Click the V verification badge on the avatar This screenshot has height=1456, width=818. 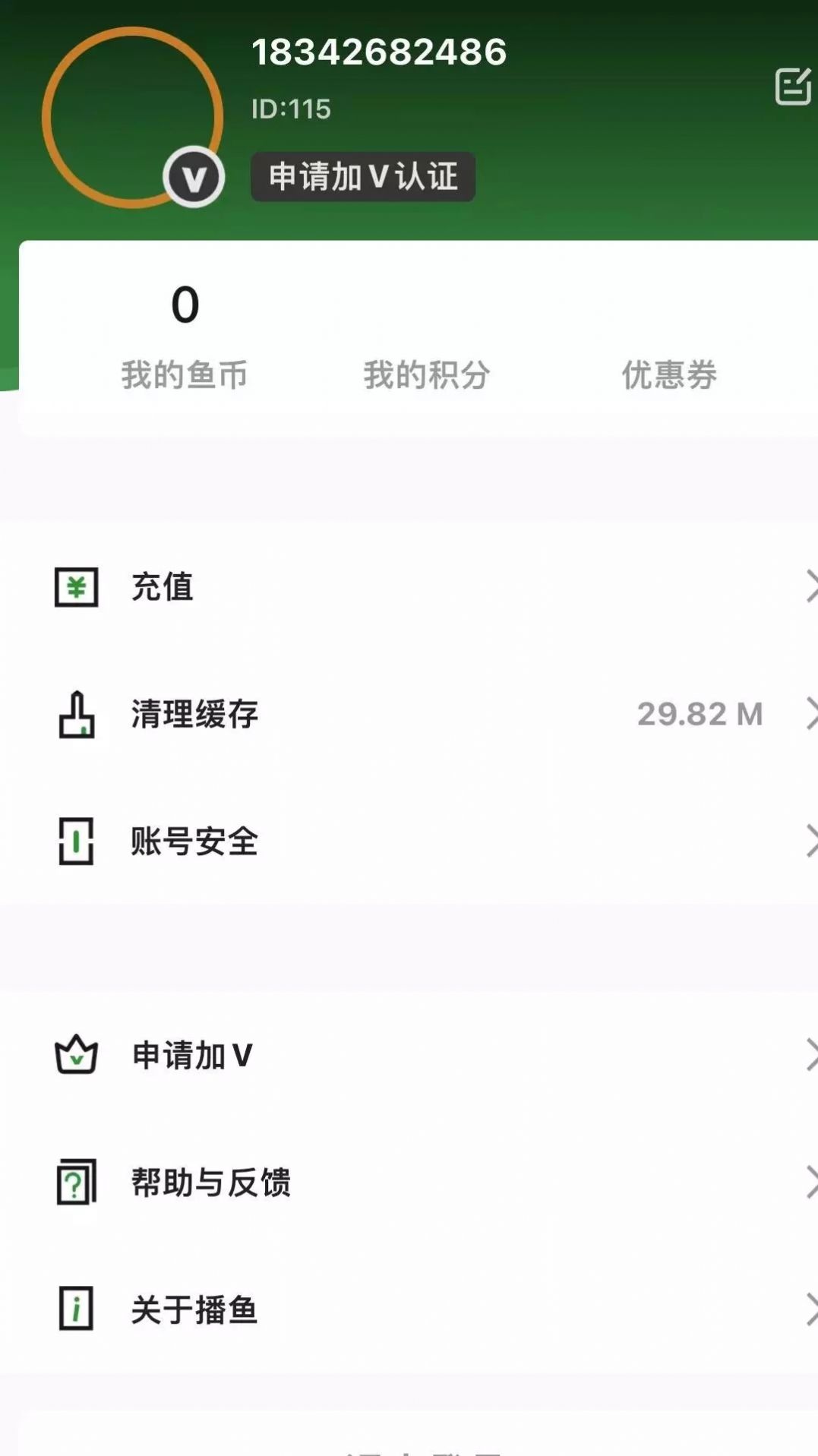[195, 175]
